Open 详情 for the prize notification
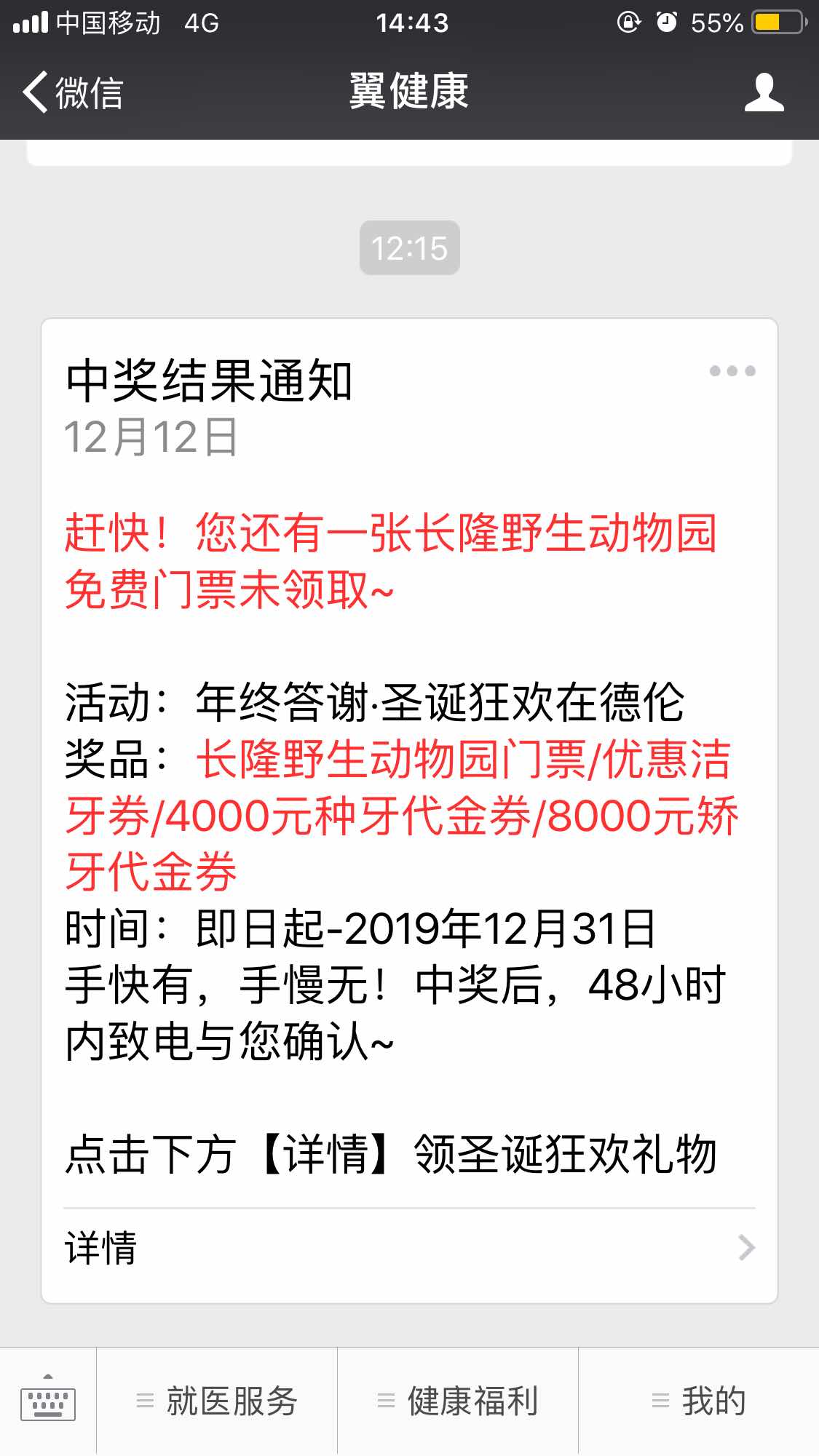This screenshot has width=819, height=1456. point(409,1248)
